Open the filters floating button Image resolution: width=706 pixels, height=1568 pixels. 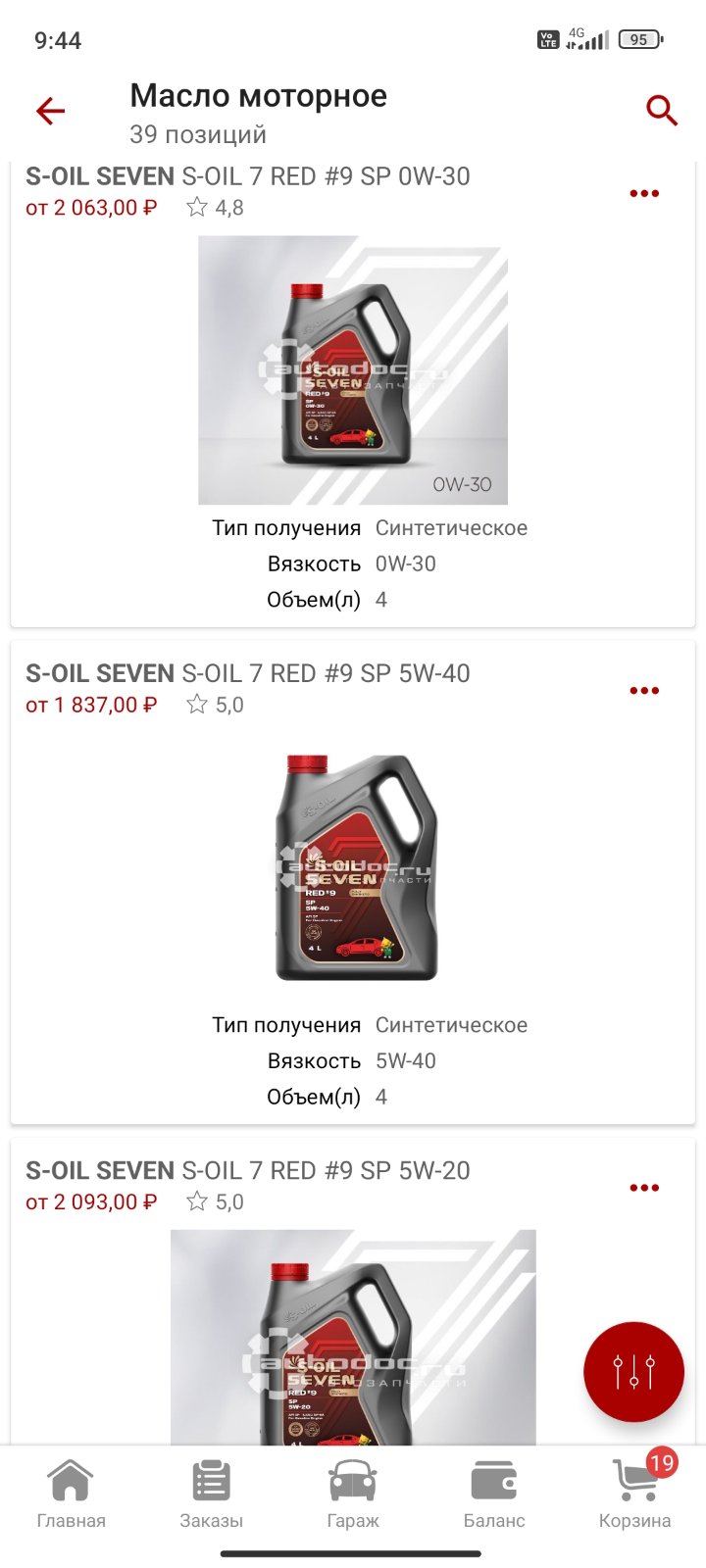633,1372
